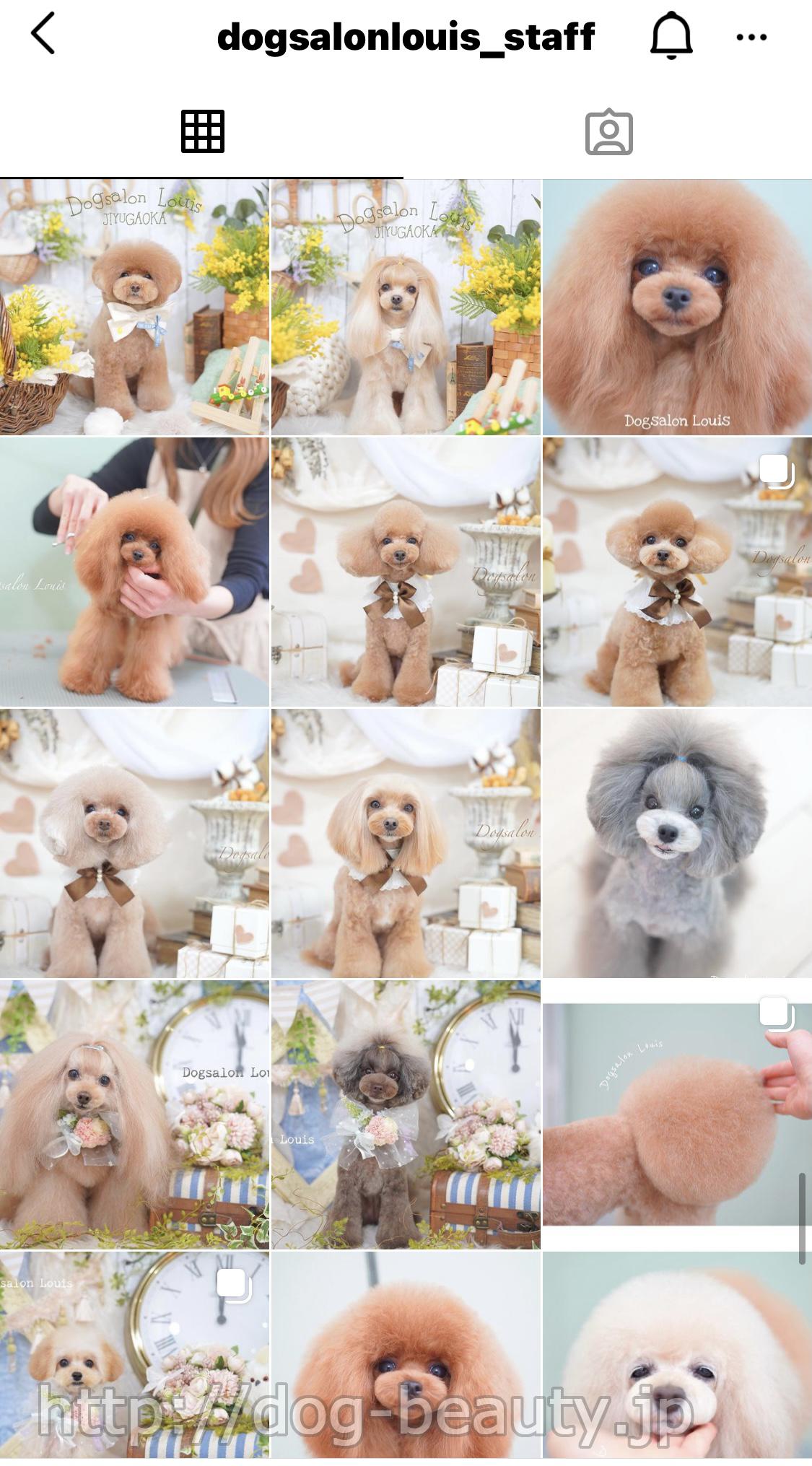Open post of straight-haired bob cut dog

click(x=406, y=843)
